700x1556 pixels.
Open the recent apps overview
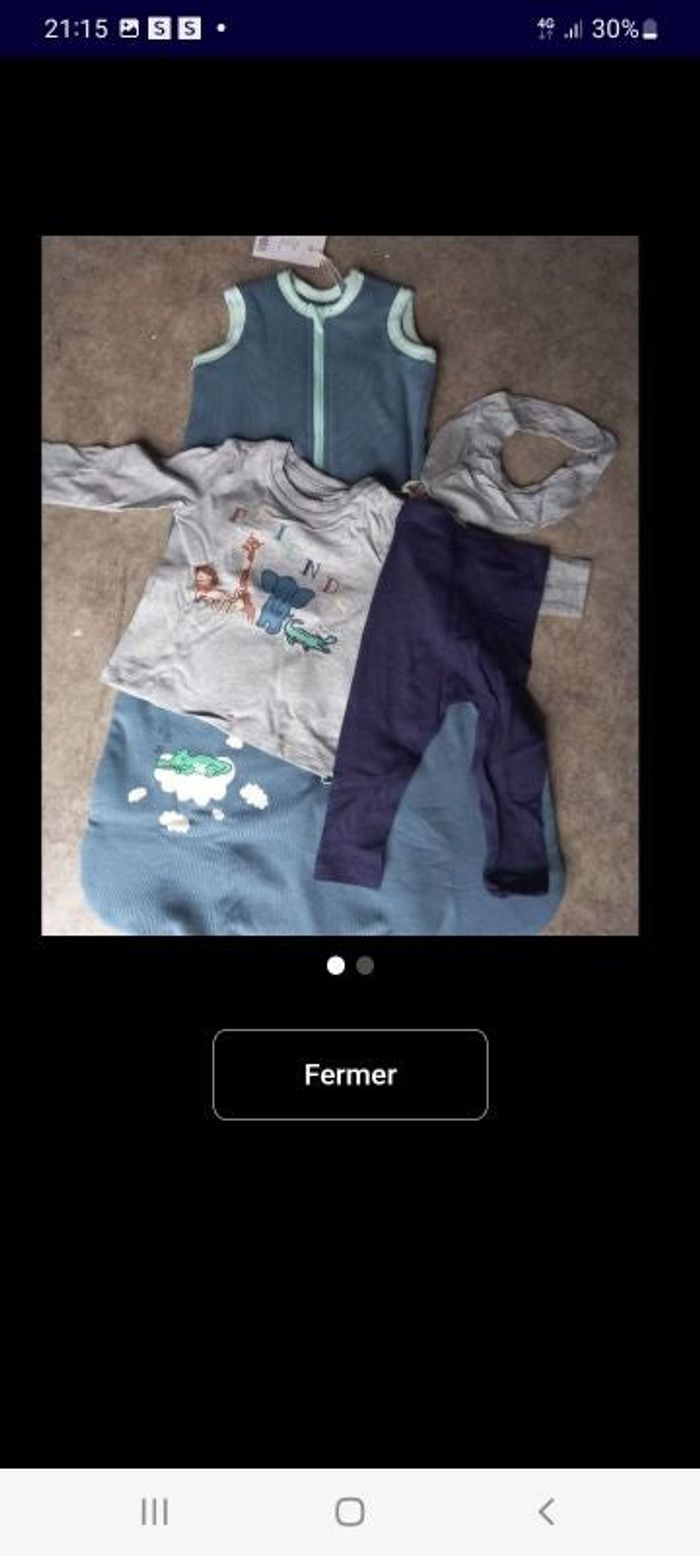(154, 1511)
